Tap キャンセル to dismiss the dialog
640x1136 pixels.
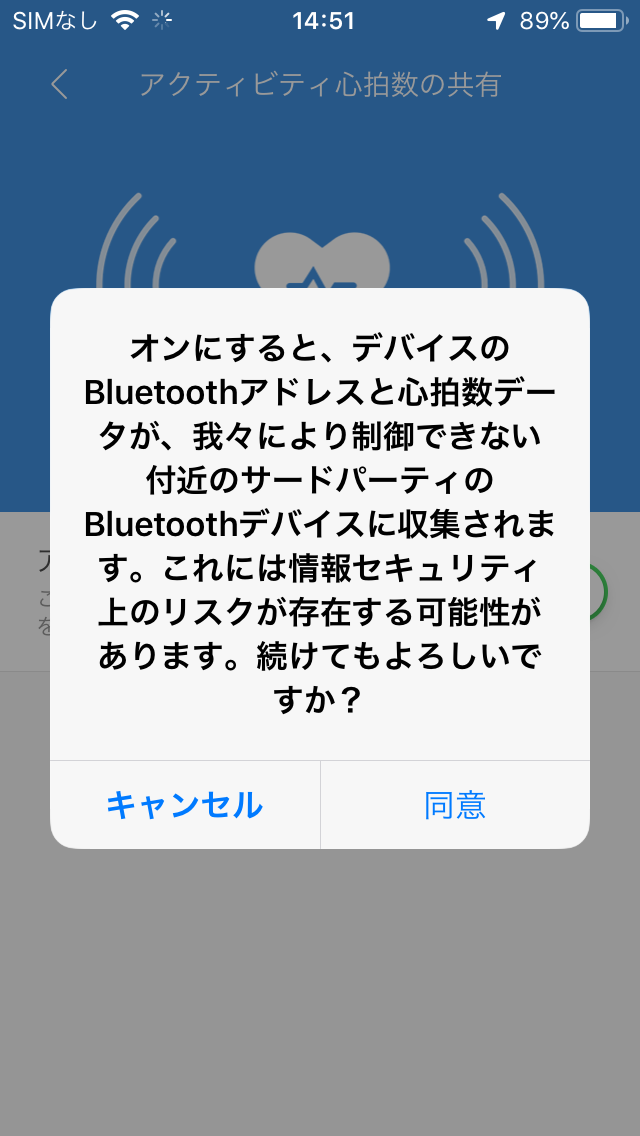click(185, 805)
